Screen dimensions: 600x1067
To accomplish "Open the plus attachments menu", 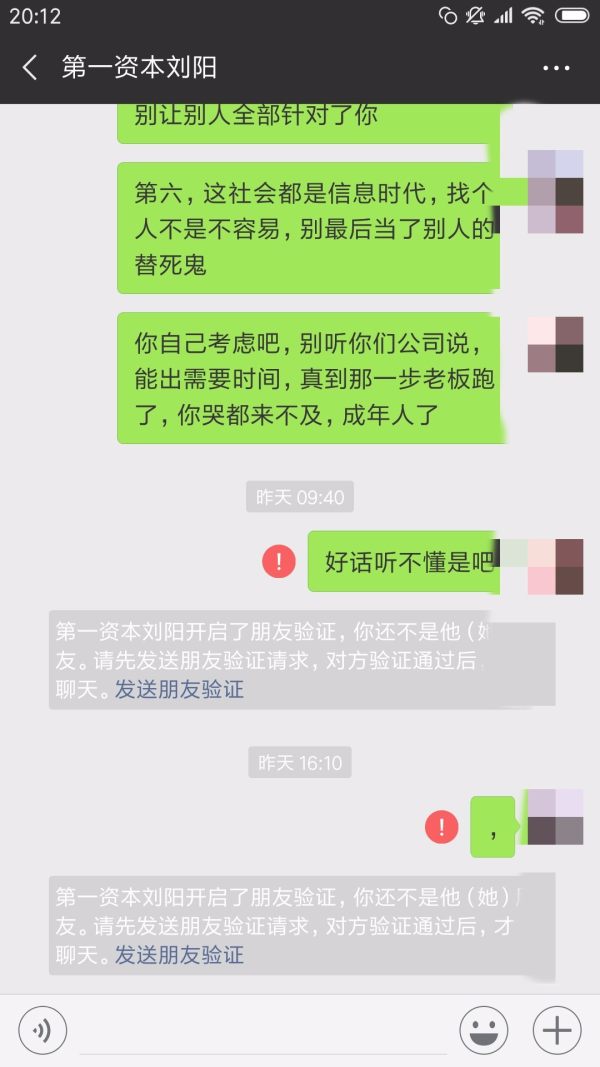I will [557, 1029].
